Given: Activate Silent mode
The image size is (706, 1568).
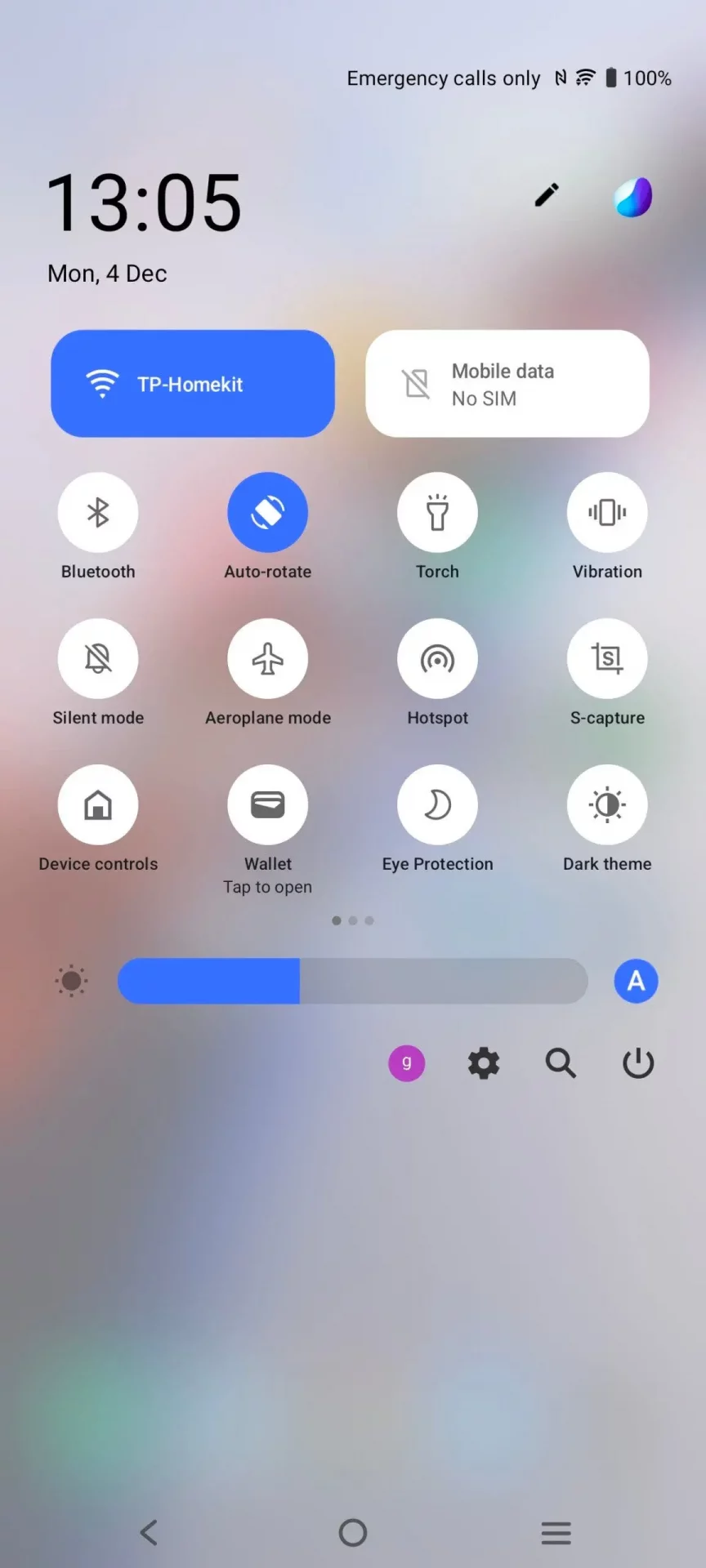Looking at the screenshot, I should click(x=98, y=659).
